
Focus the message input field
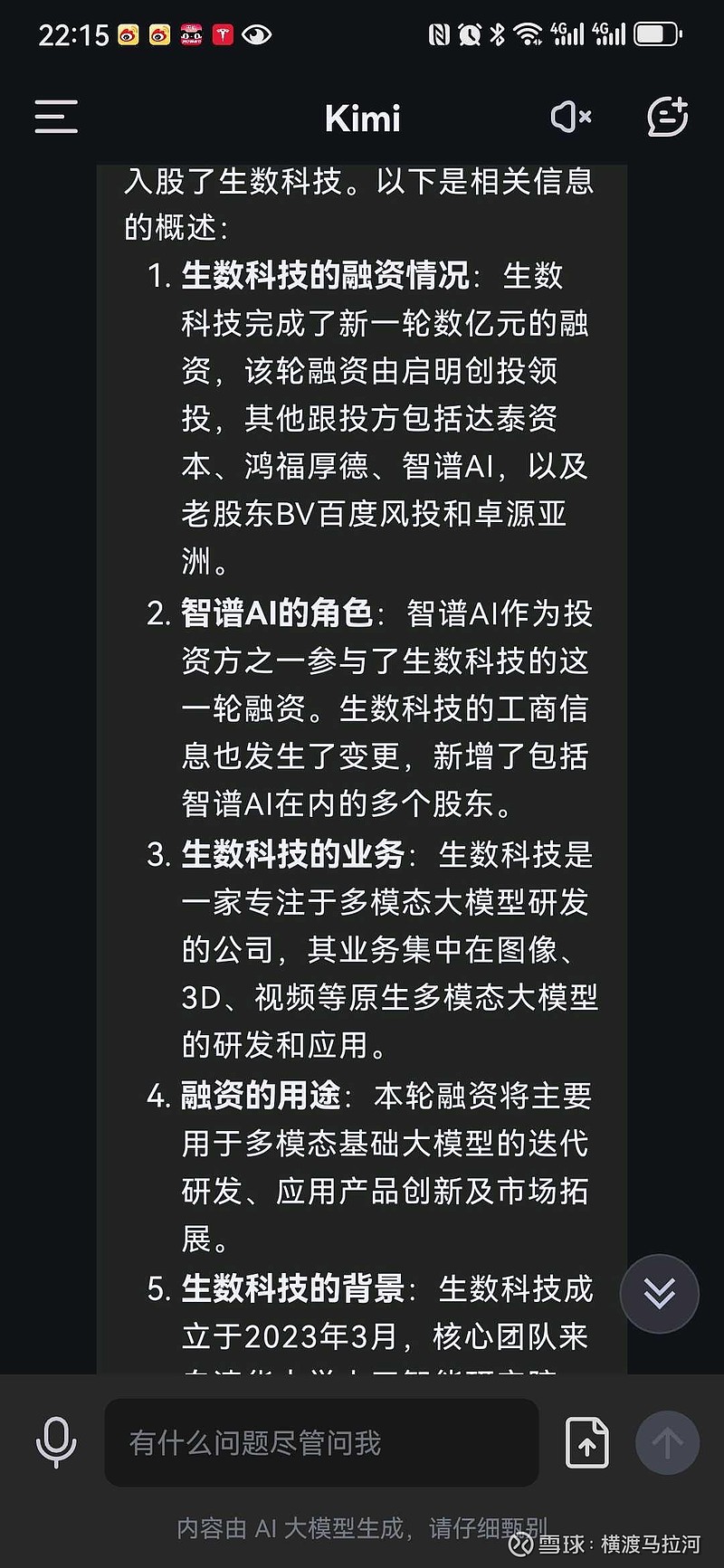click(x=321, y=1442)
